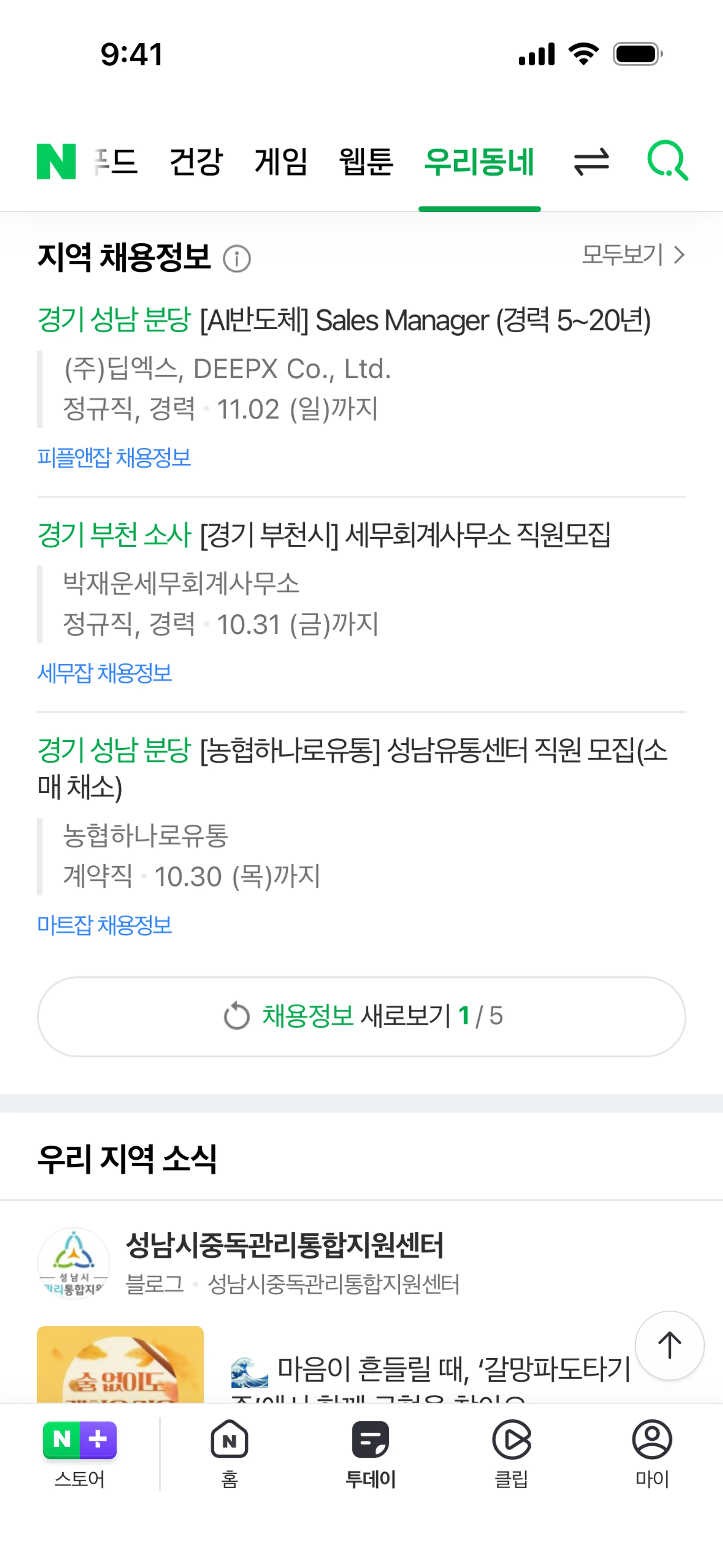Open 모두보기 for local job listings

click(633, 255)
